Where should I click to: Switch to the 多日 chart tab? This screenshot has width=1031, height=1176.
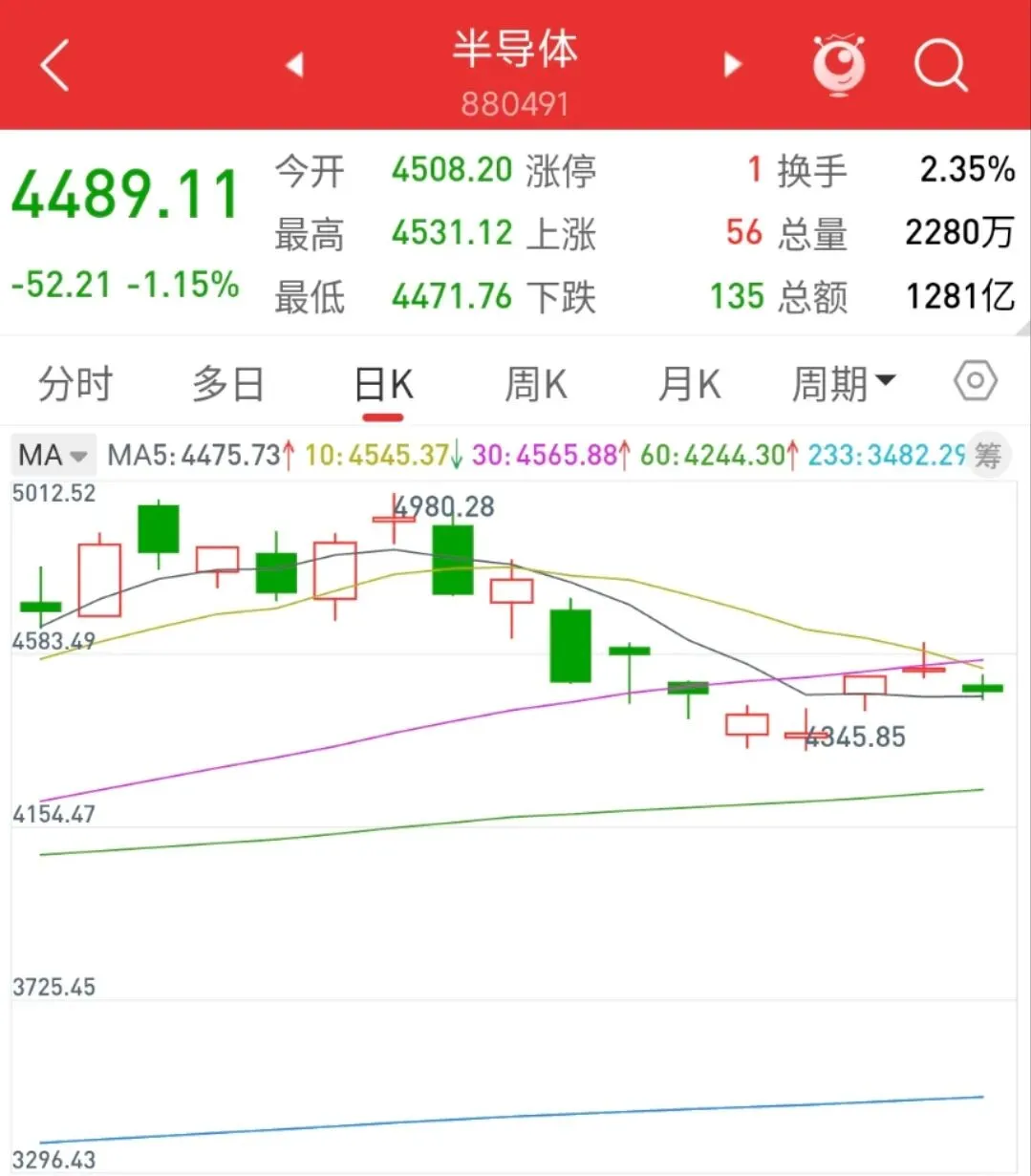[227, 385]
